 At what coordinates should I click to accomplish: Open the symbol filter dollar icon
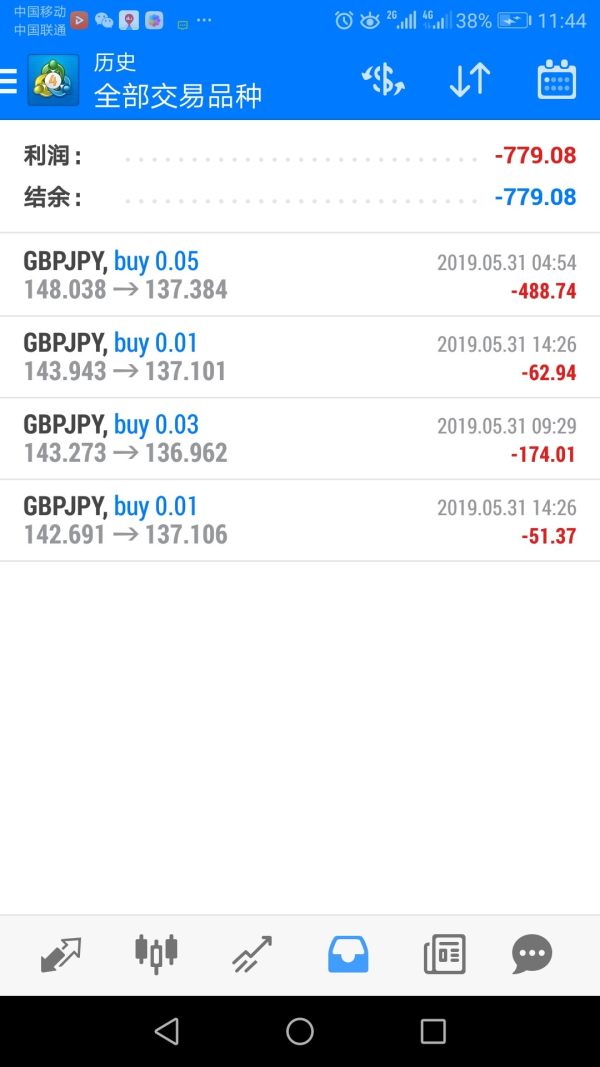(383, 80)
